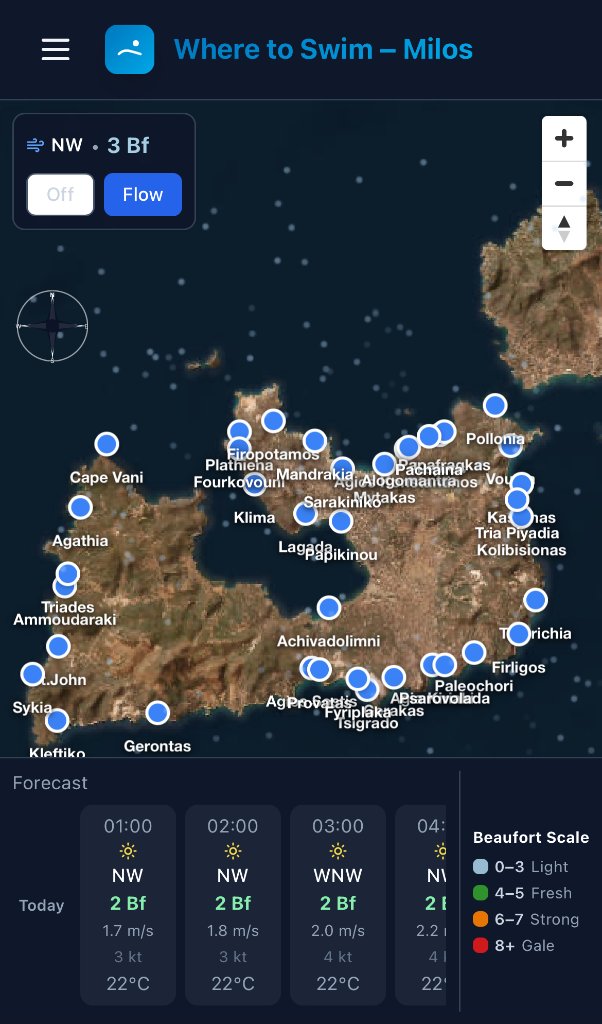This screenshot has height=1024, width=602.
Task: Tap the Where to Swim app logo
Action: click(x=129, y=49)
